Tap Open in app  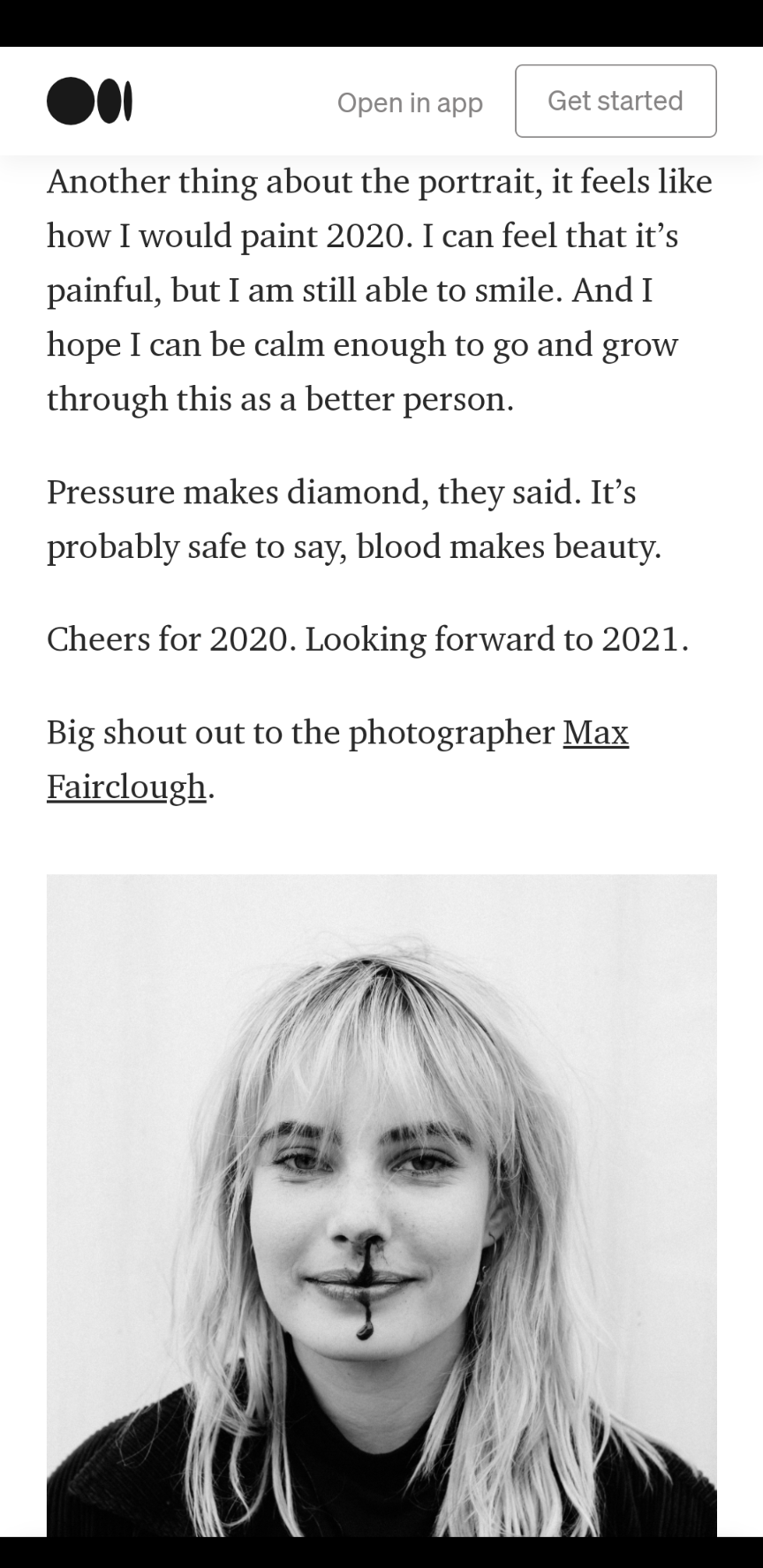coord(410,102)
